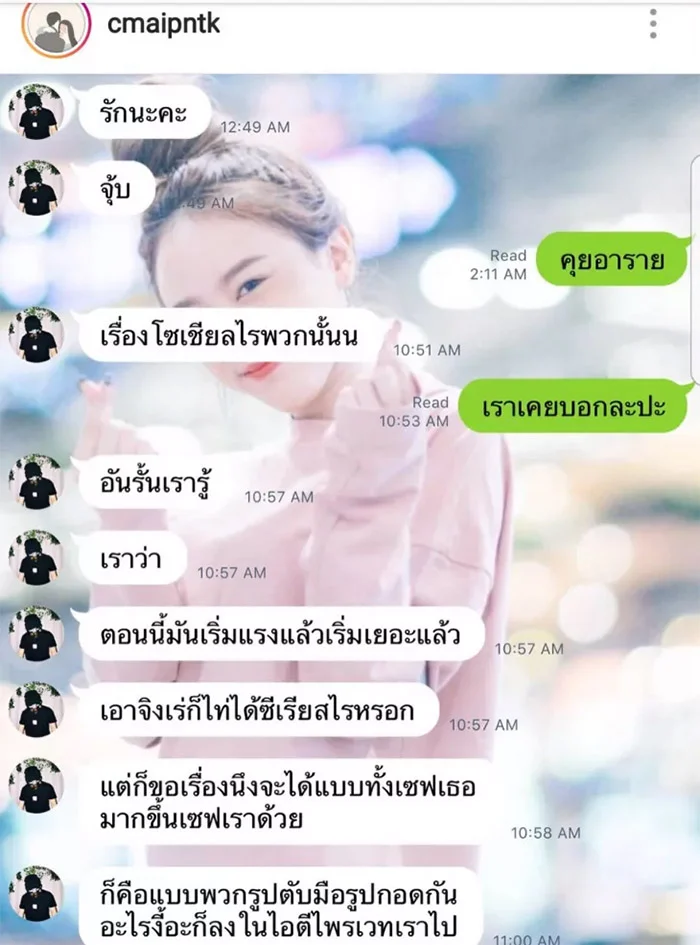Open the cmaipntk username link
This screenshot has width=700, height=945.
[x=163, y=25]
